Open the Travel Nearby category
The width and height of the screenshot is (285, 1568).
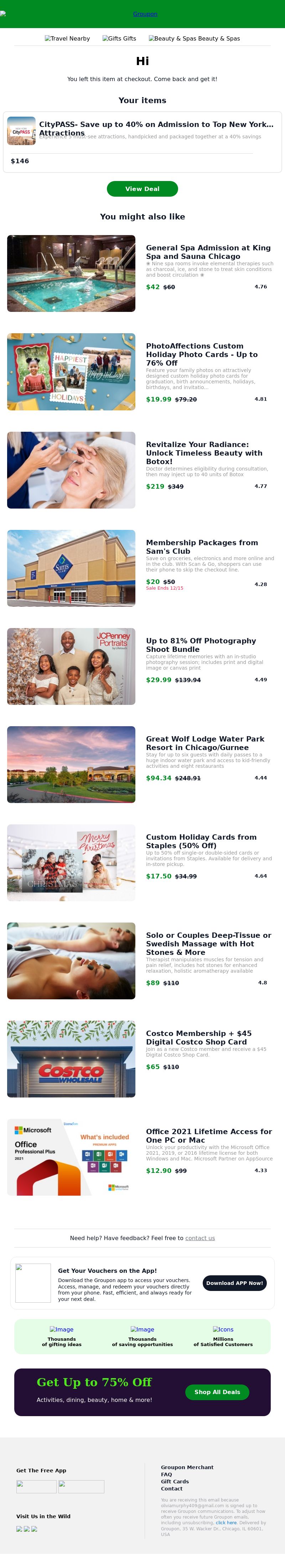click(x=67, y=38)
